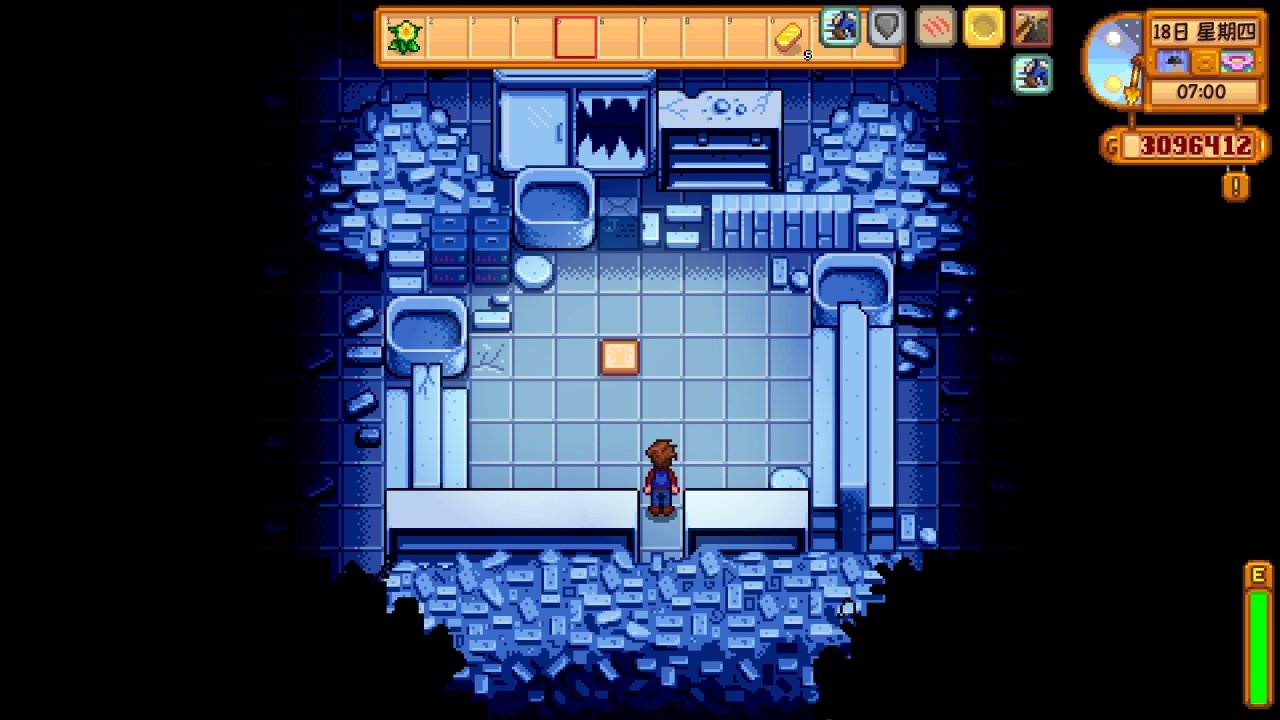Select the yellow flower in toolbar slot 1
Screen dimensions: 1280x720
404,38
